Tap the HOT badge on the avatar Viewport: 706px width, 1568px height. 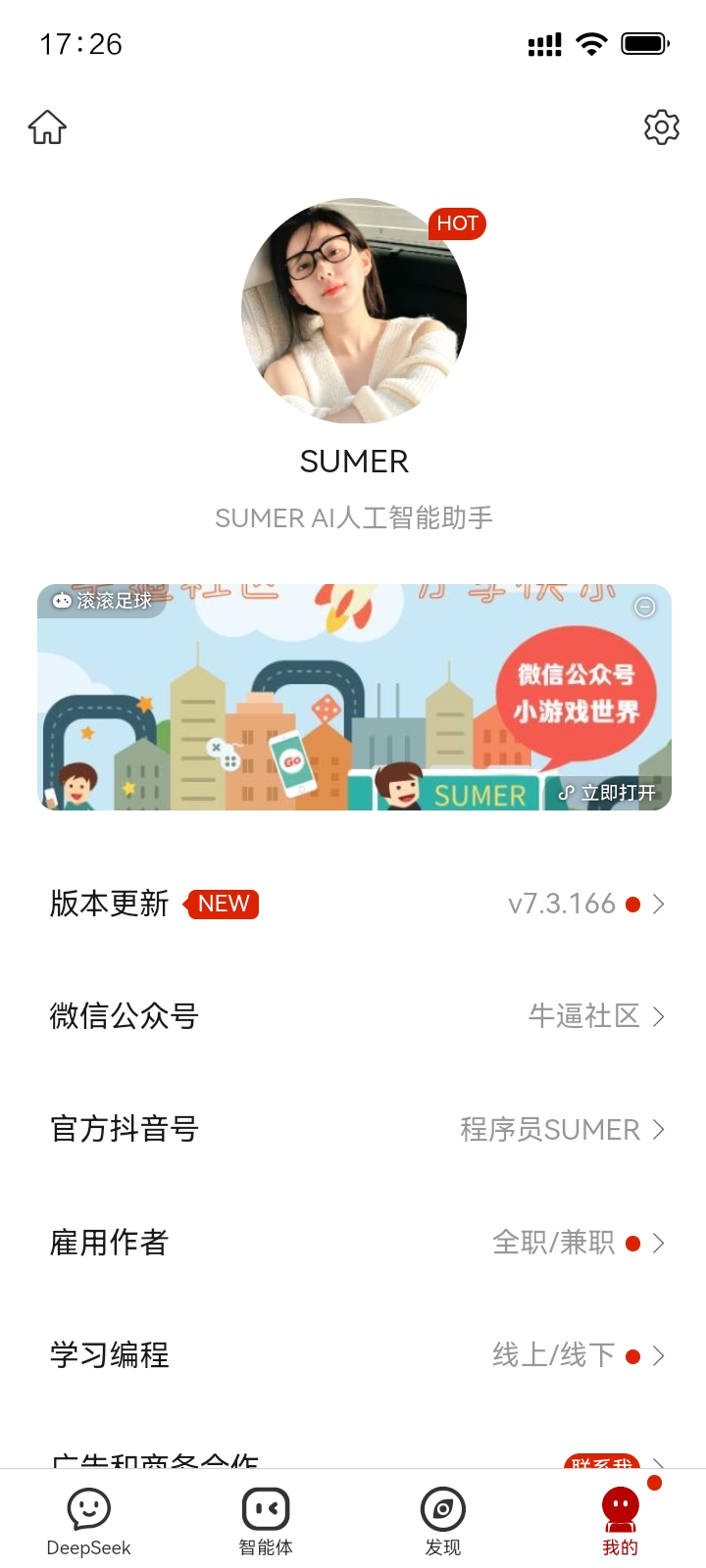[458, 223]
